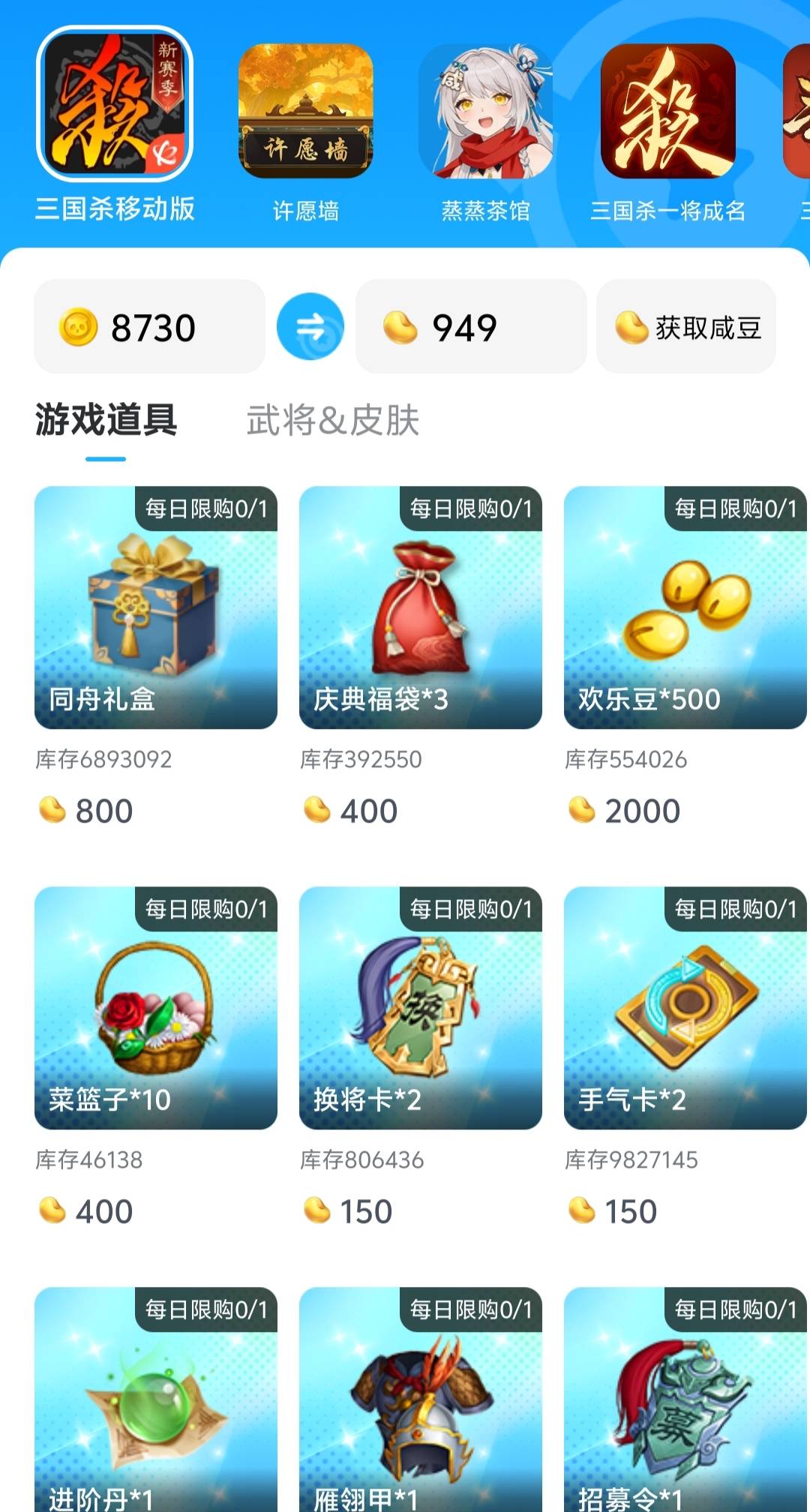The image size is (810, 1512).
Task: Select the 三国杀移动版 game icon
Action: tap(115, 105)
